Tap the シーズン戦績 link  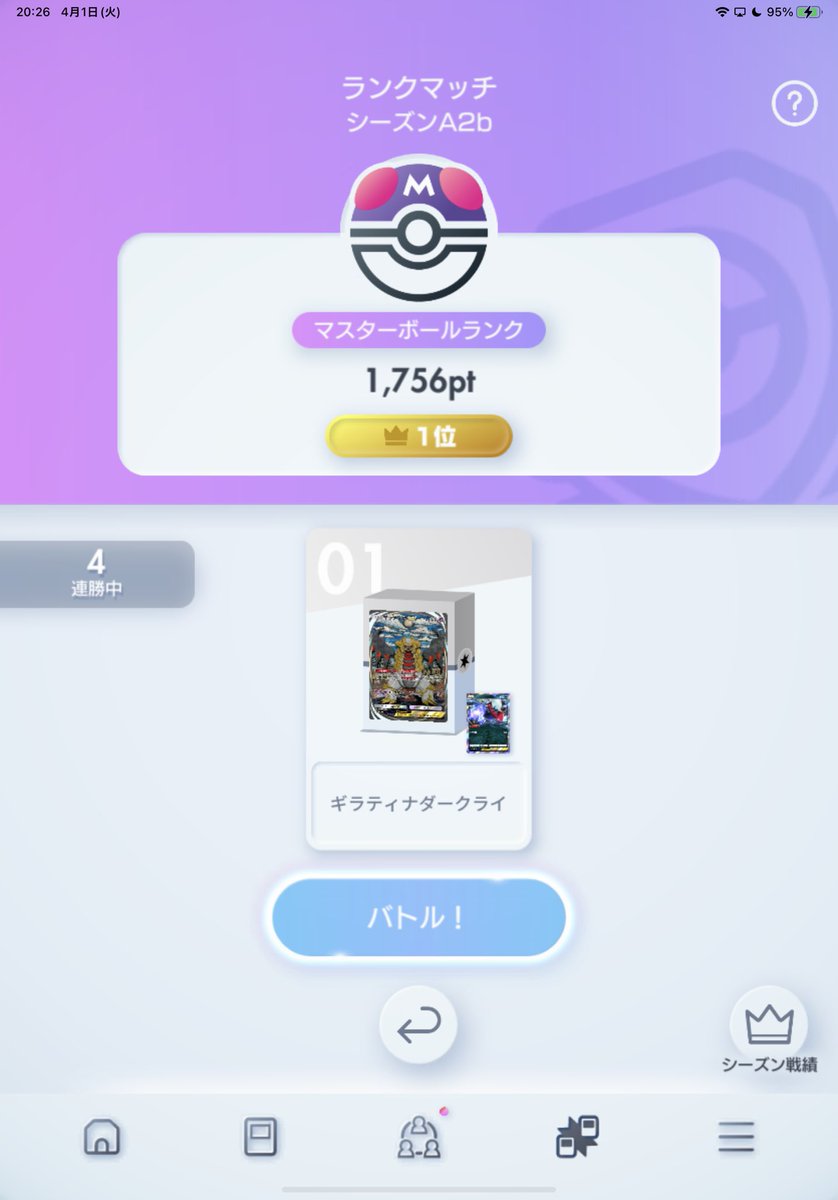coord(768,1062)
